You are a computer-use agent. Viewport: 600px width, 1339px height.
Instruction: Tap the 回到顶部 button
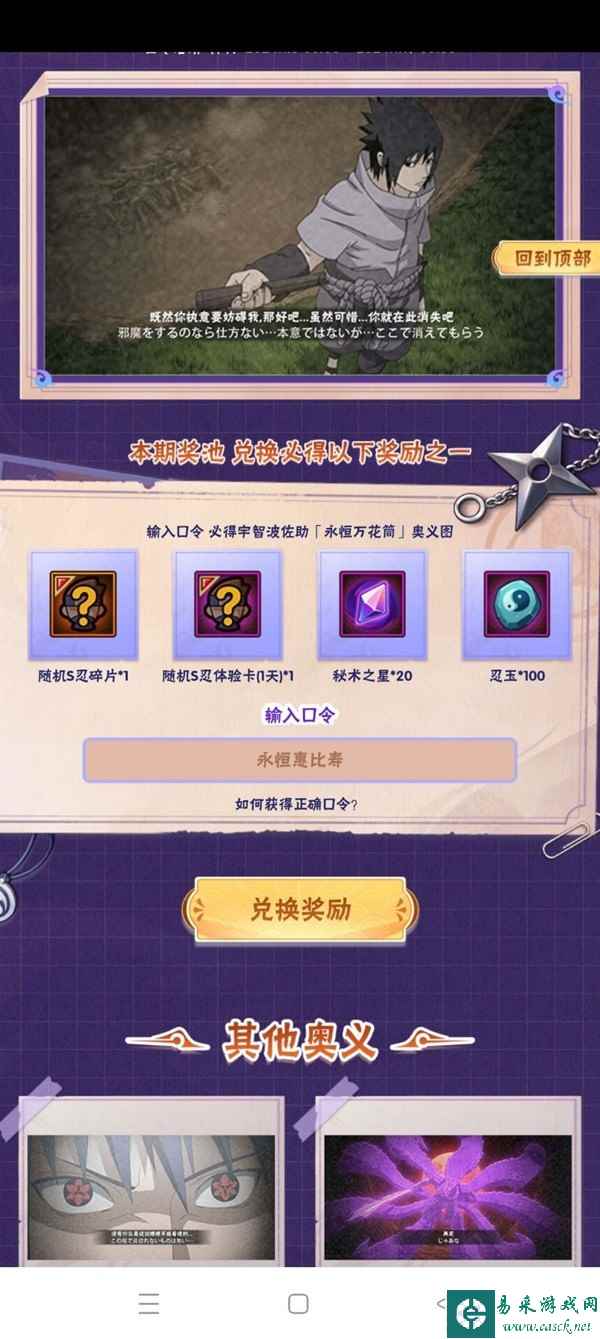coord(545,257)
